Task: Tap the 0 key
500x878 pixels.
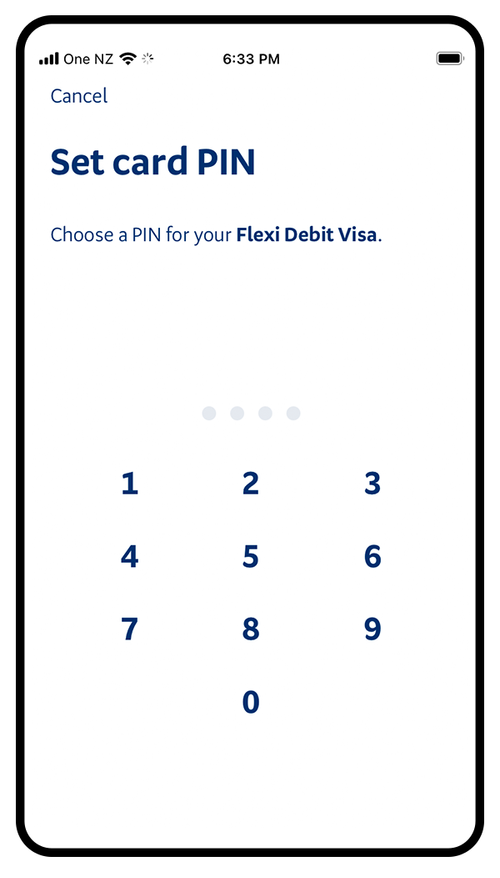Action: [x=250, y=702]
